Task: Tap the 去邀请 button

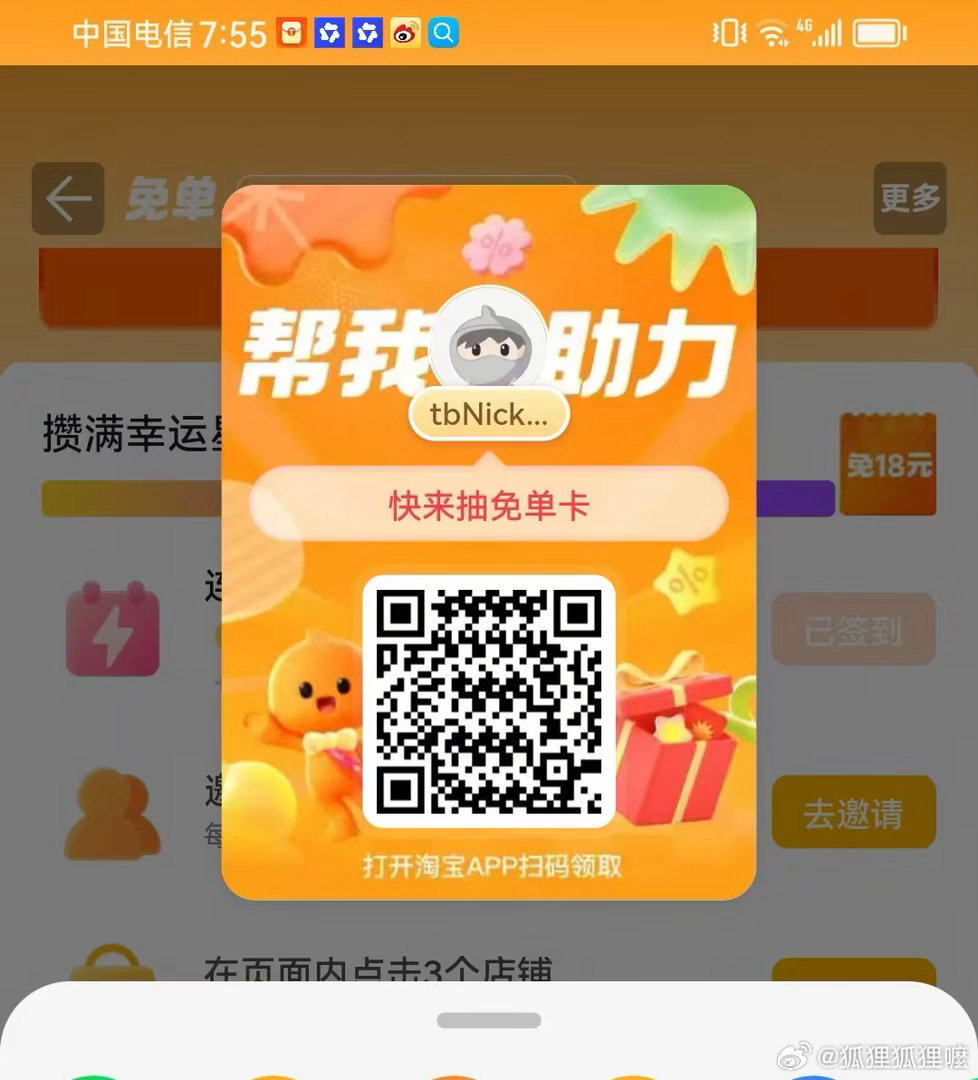Action: (x=853, y=812)
